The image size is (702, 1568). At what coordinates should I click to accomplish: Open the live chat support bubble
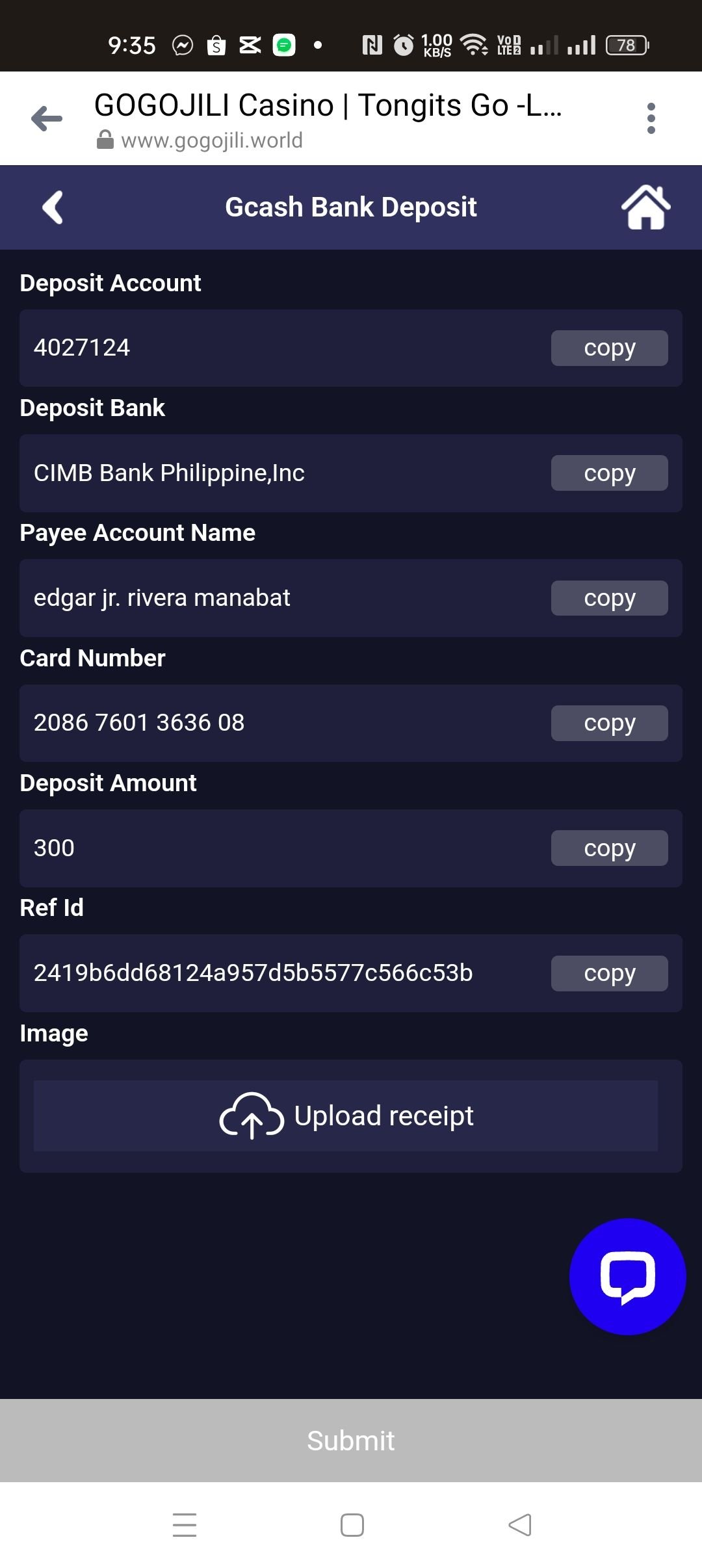tap(628, 1277)
